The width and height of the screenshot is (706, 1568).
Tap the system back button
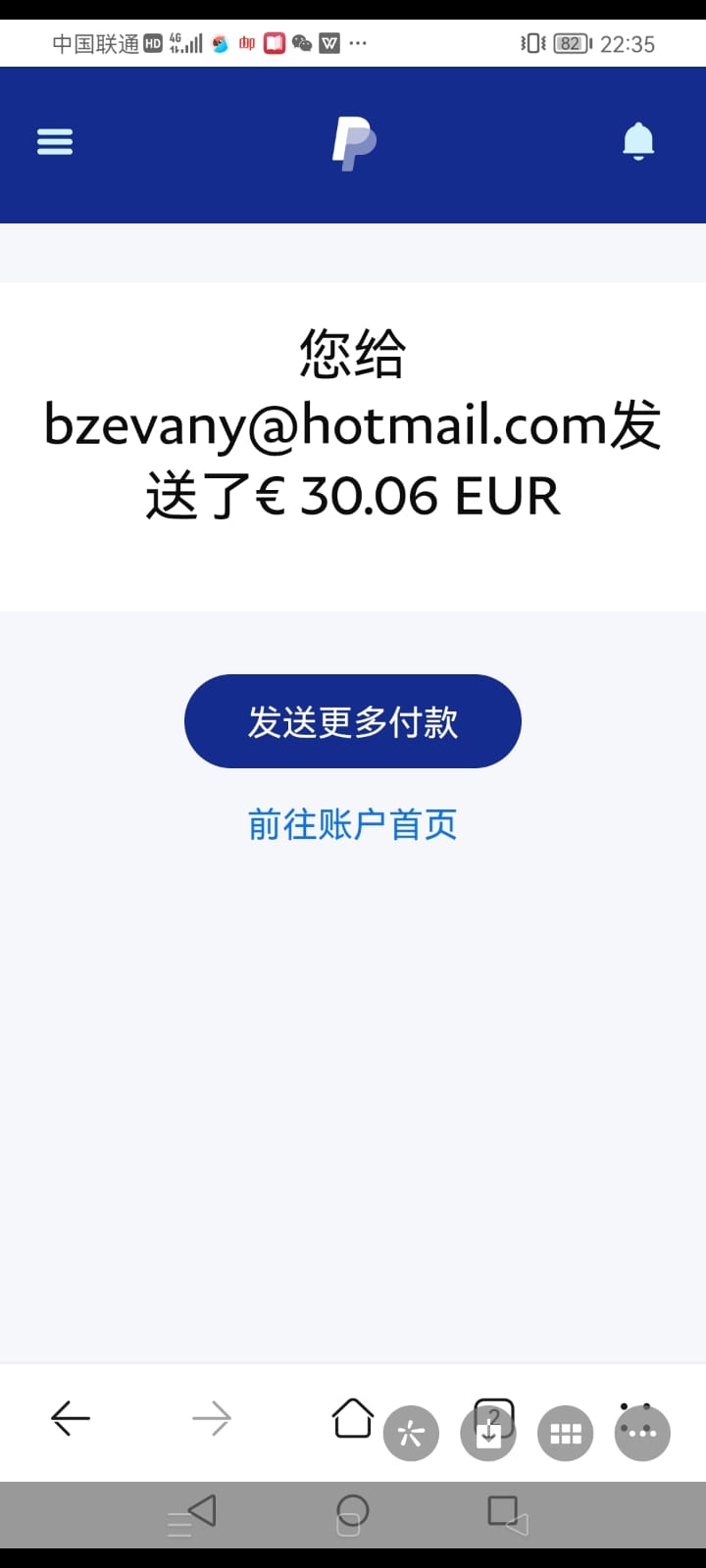201,1511
